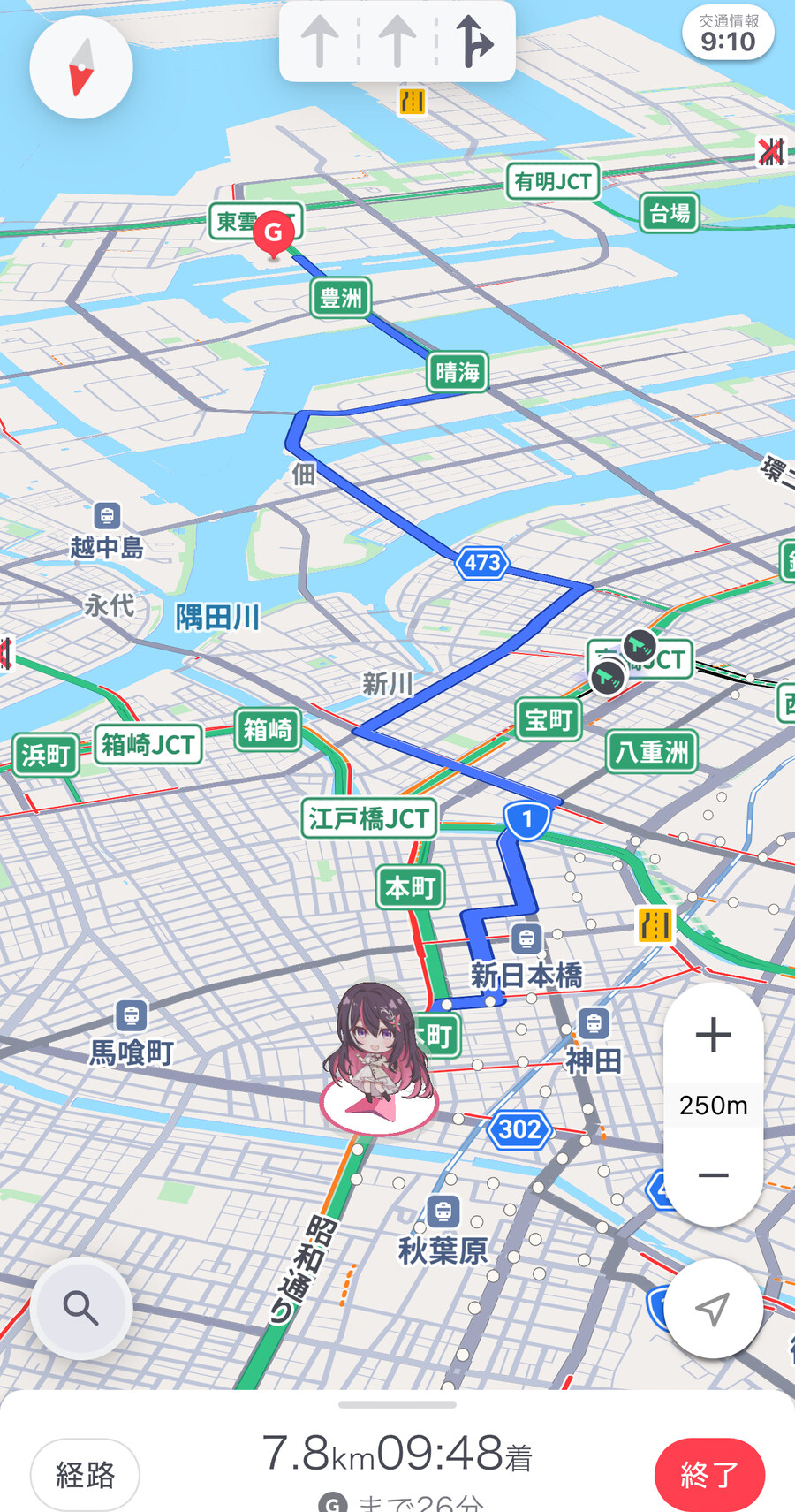Screen dimensions: 795x1512
Task: Open the traffic info button
Action: coord(728,34)
